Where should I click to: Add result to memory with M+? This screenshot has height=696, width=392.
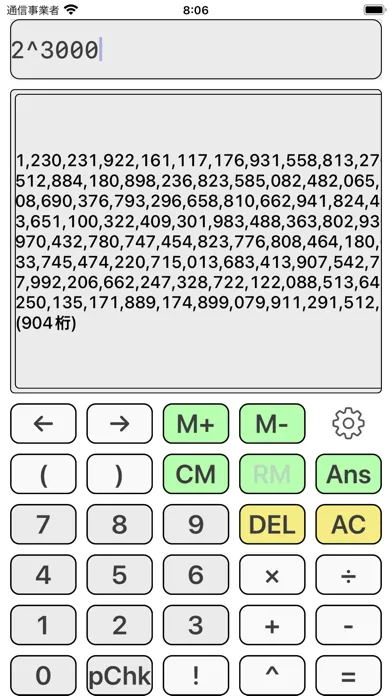(x=196, y=423)
